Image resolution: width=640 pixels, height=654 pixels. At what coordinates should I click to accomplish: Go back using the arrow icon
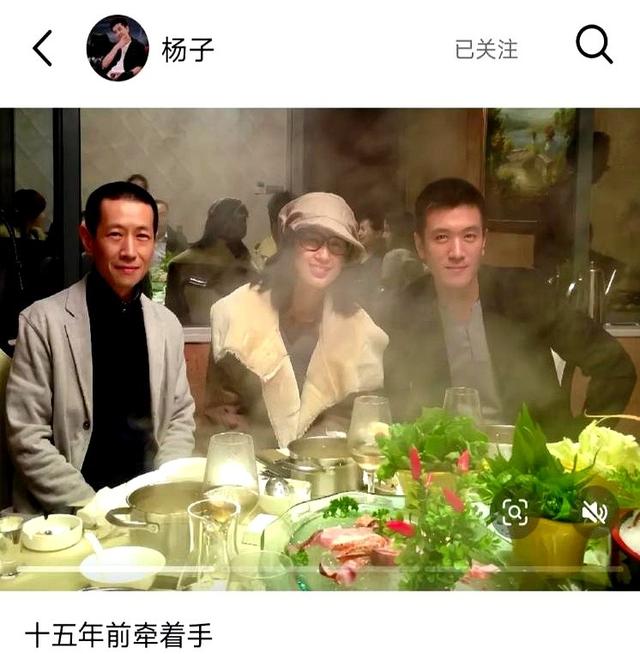click(x=42, y=47)
